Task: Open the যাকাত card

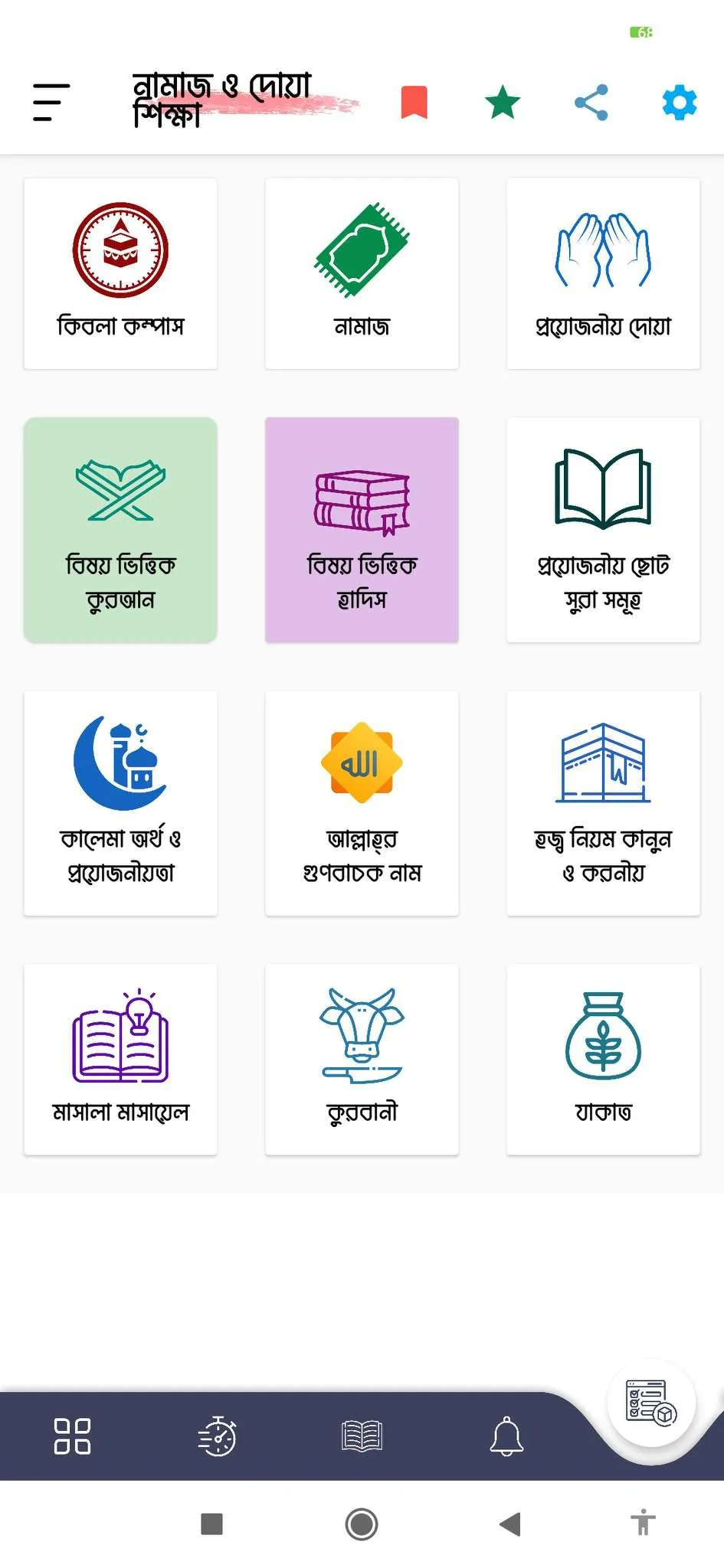Action: pyautogui.click(x=603, y=1060)
